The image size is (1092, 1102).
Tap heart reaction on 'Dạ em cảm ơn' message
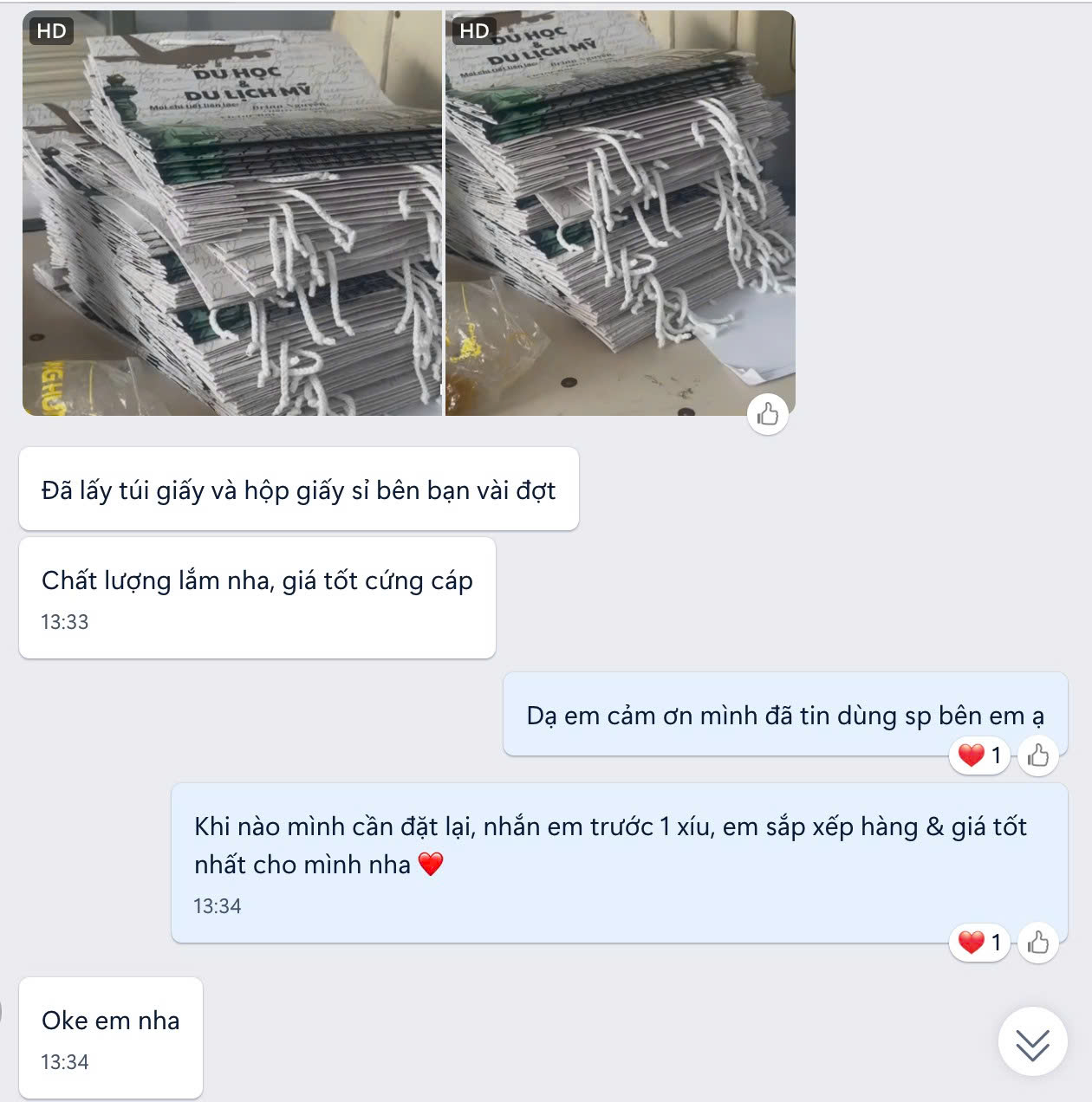[x=979, y=755]
